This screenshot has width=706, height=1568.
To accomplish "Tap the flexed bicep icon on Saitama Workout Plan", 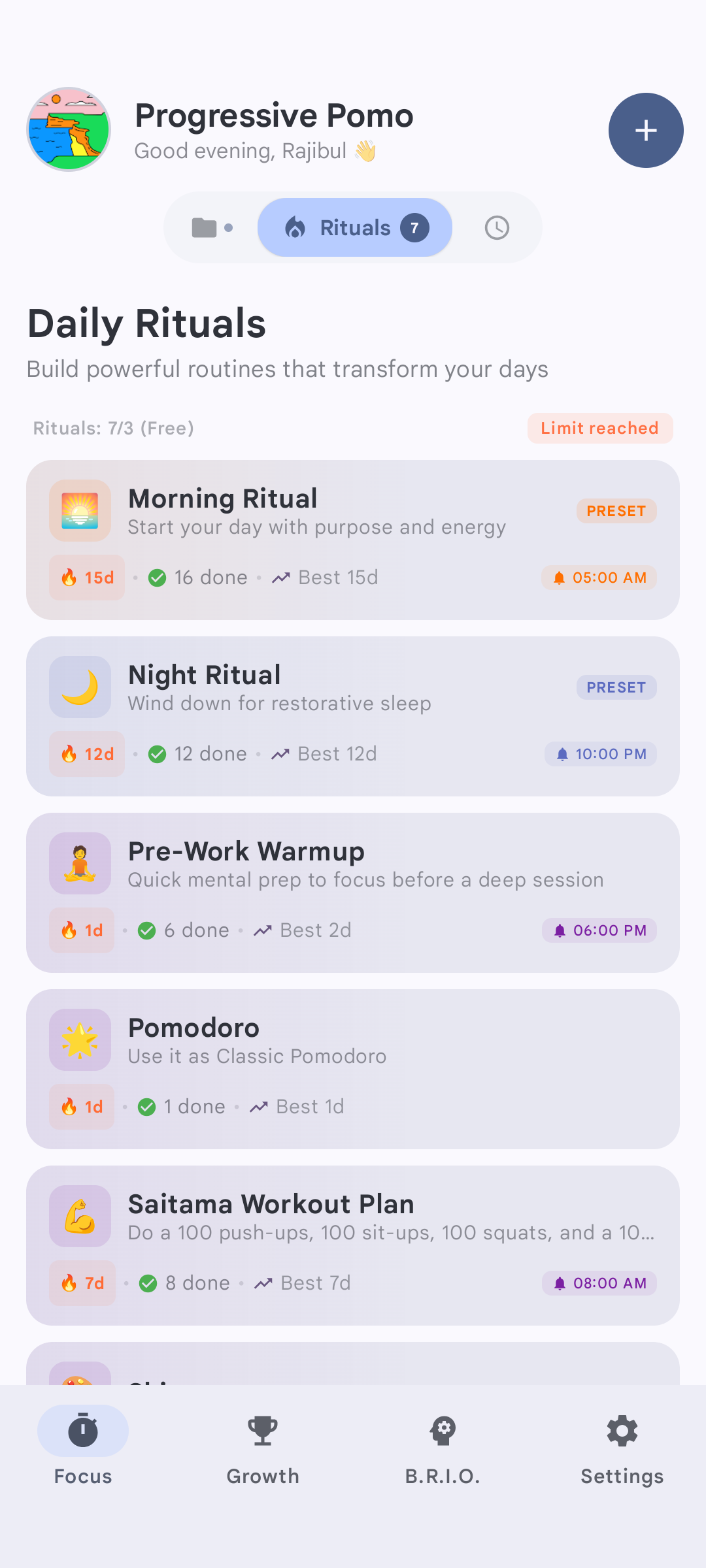I will click(x=80, y=1217).
